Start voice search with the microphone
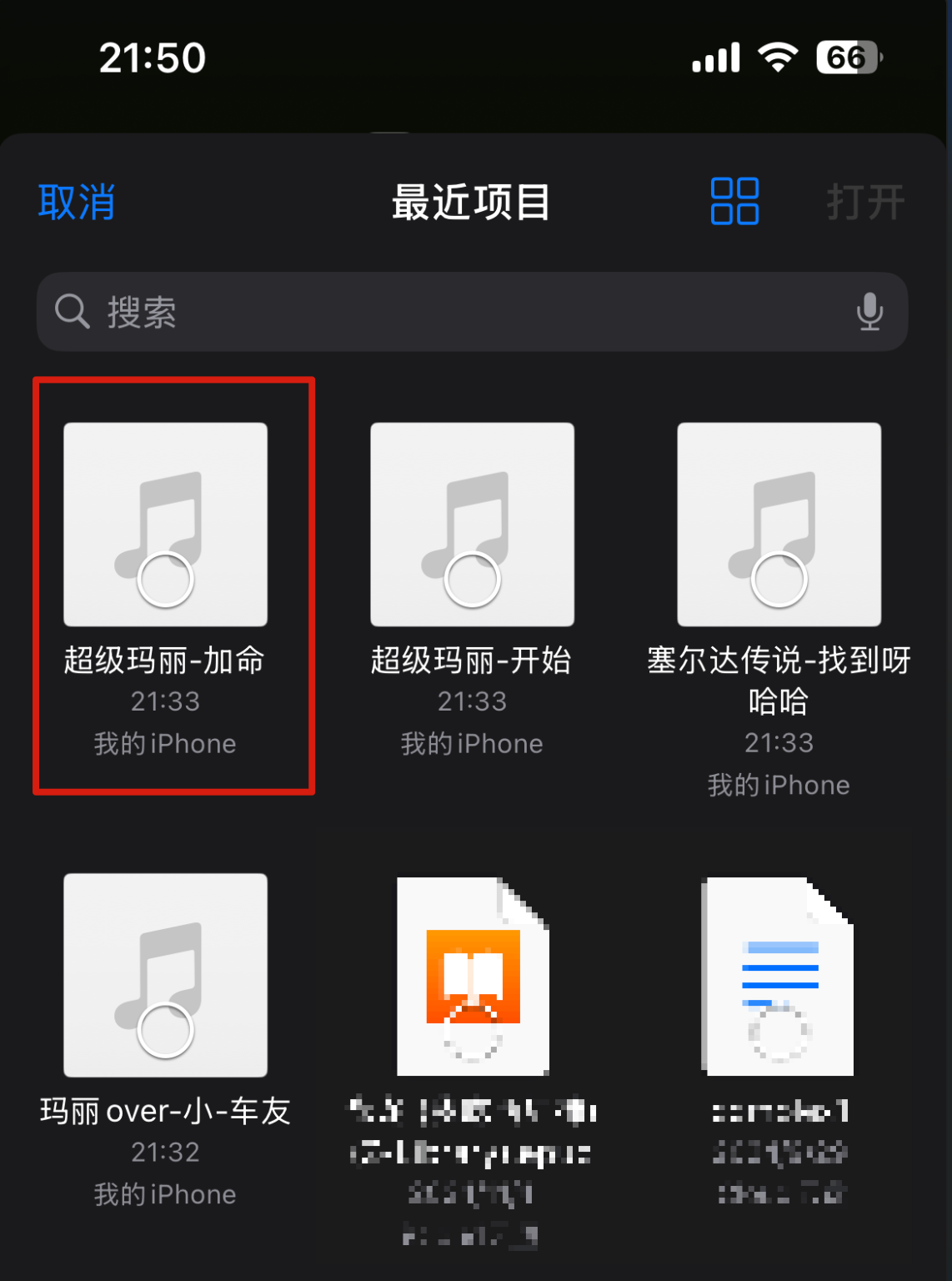Screen dimensions: 952x1281 869,312
